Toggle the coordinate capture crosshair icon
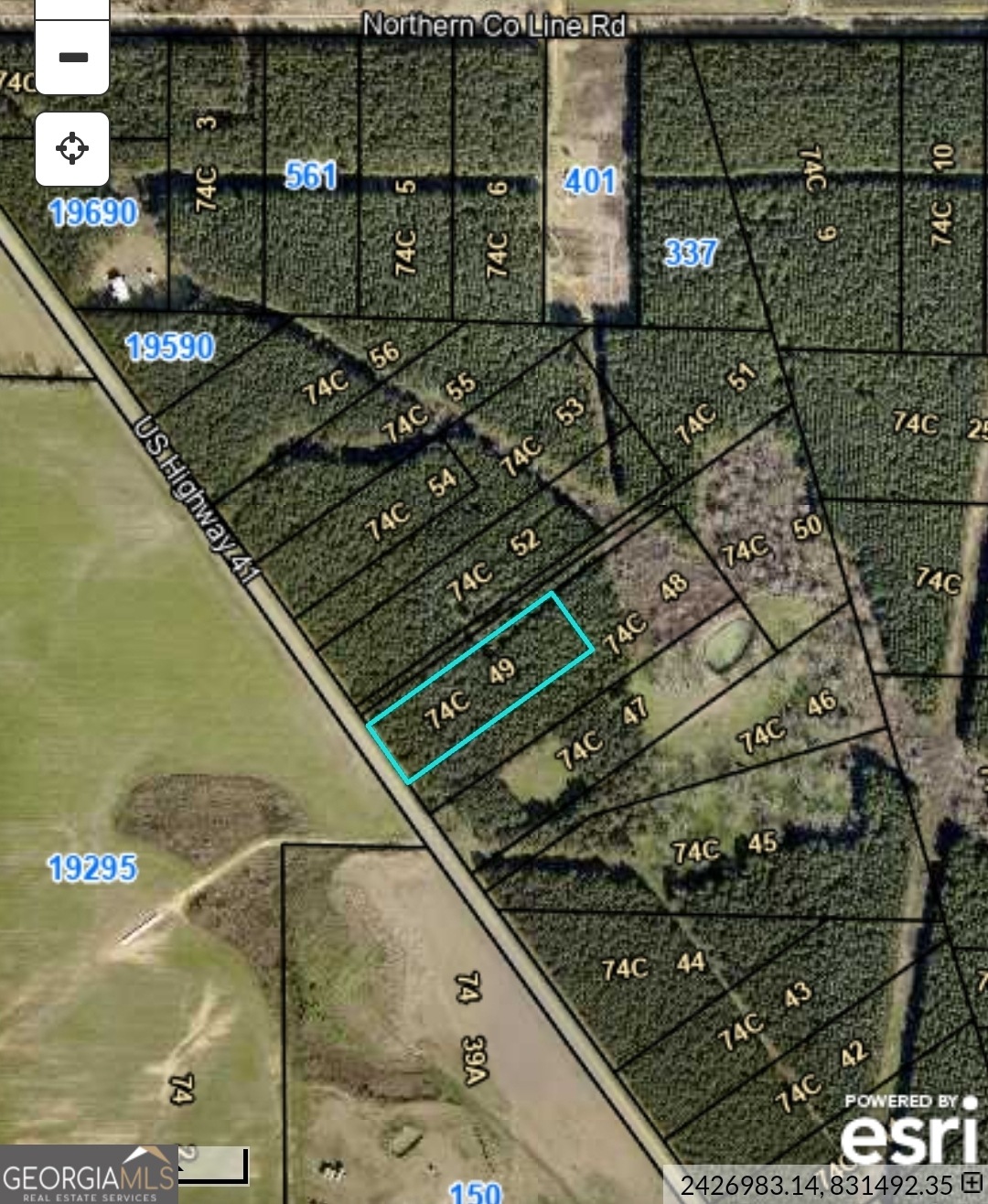988x1204 pixels. click(x=971, y=1186)
